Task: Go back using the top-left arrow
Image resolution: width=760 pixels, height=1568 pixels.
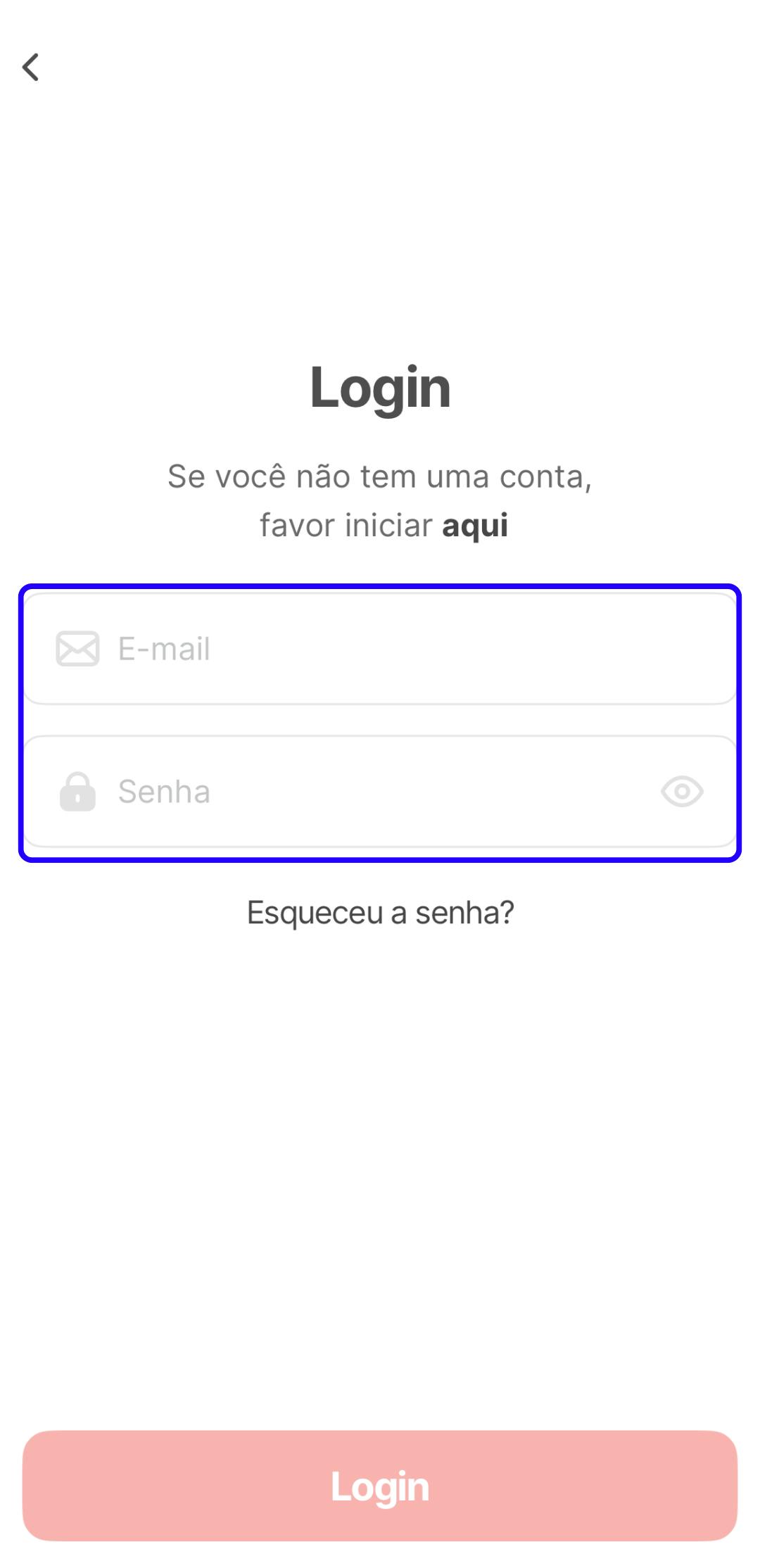Action: [x=30, y=68]
